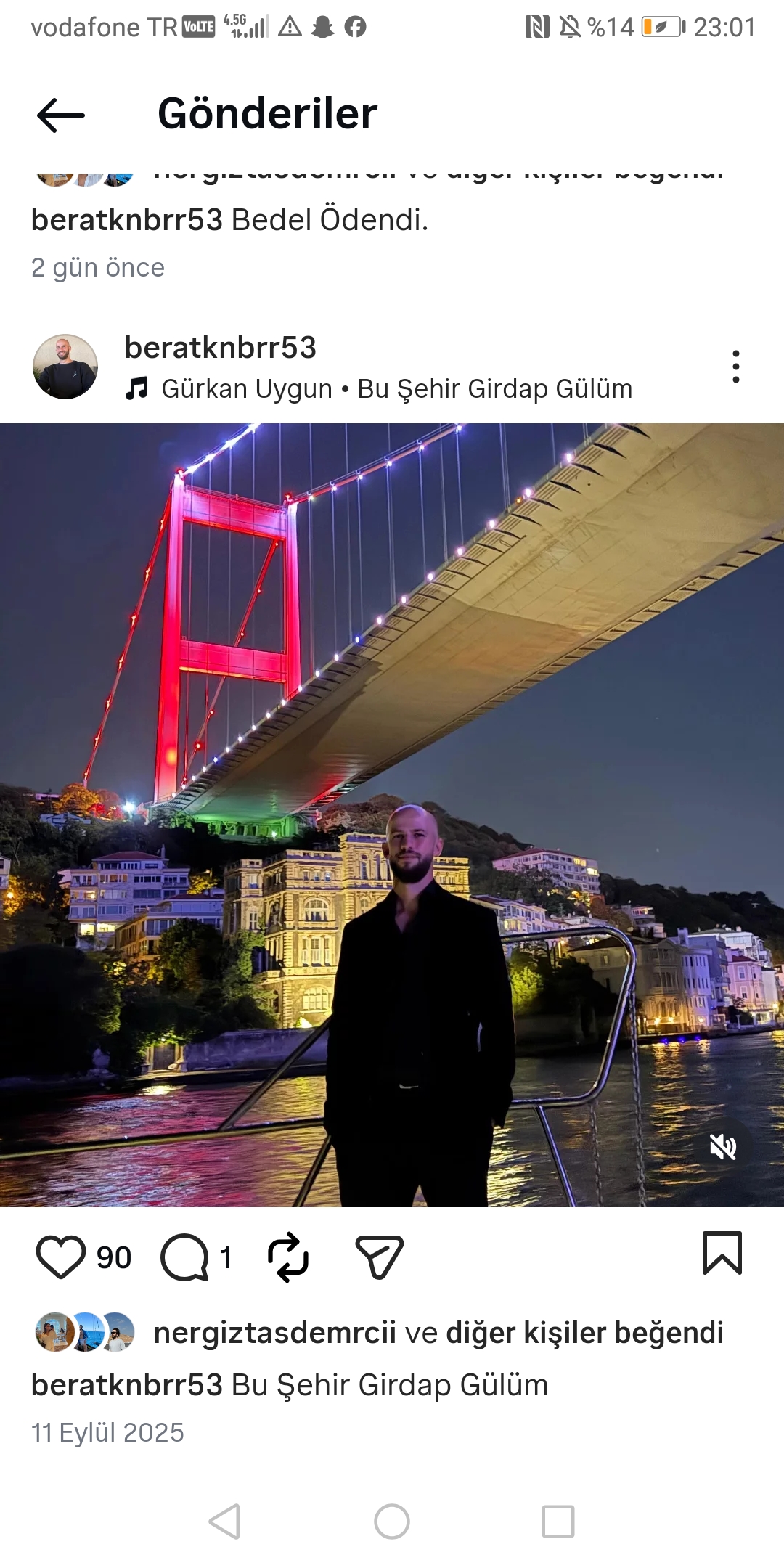
Task: Tap beratknbrr53 in Bedel Ödendi caption
Action: coord(126,220)
